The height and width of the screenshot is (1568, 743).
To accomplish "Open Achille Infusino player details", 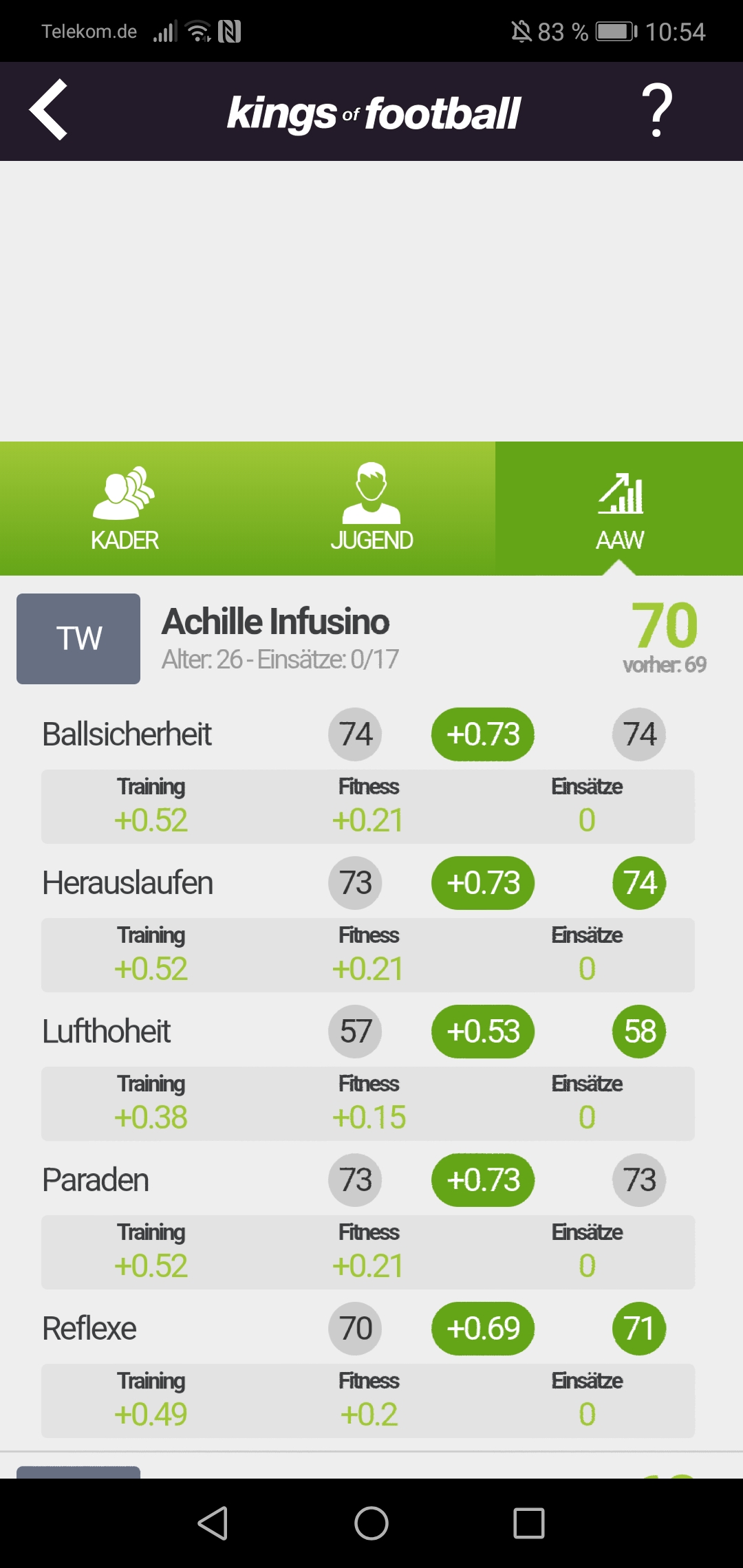I will [276, 622].
